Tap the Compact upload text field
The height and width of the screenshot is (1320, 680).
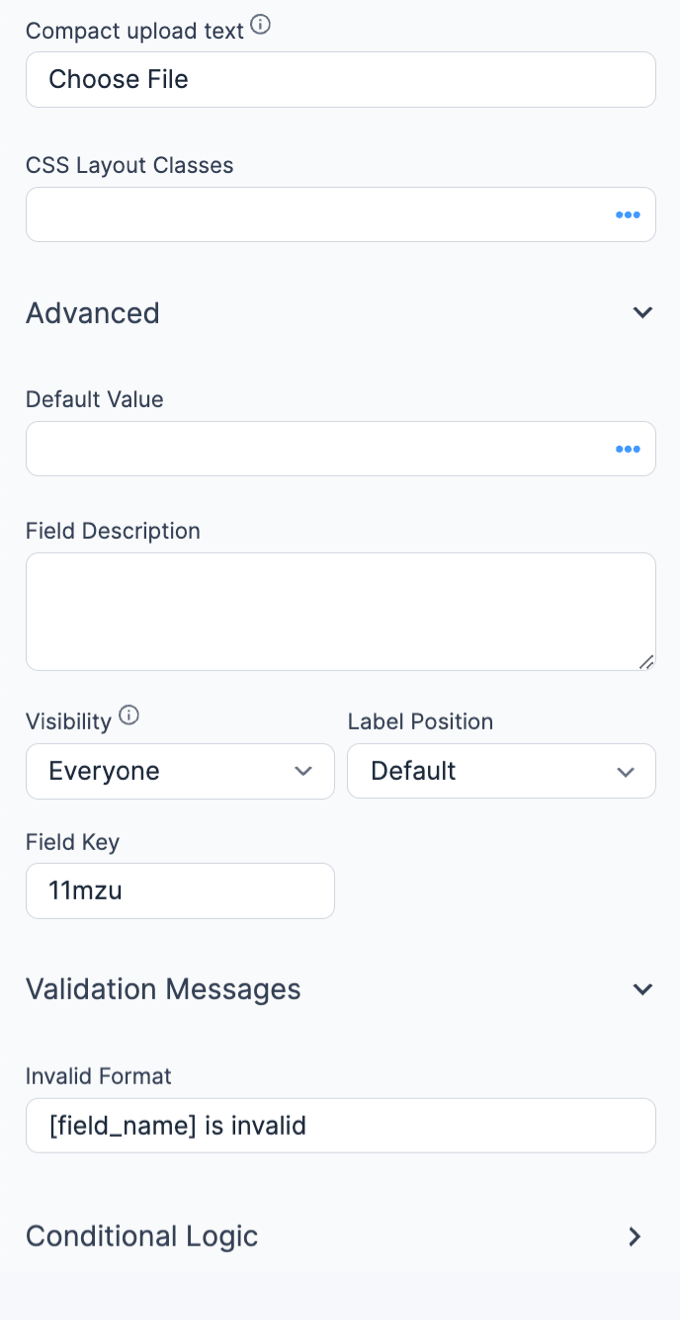pyautogui.click(x=340, y=79)
